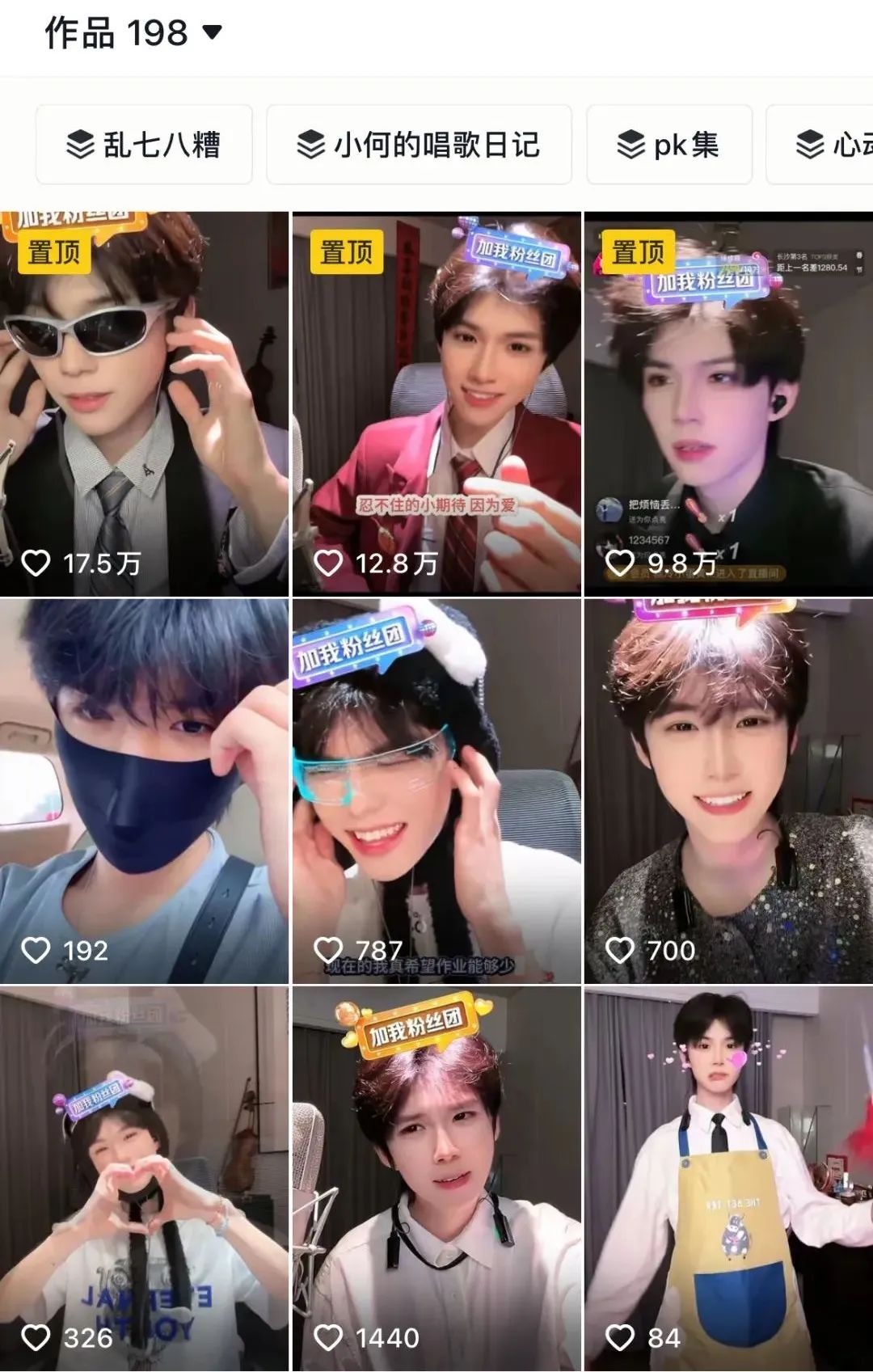This screenshot has height=1372, width=873.
Task: Play the video with 84 likes
Action: pos(728,1178)
